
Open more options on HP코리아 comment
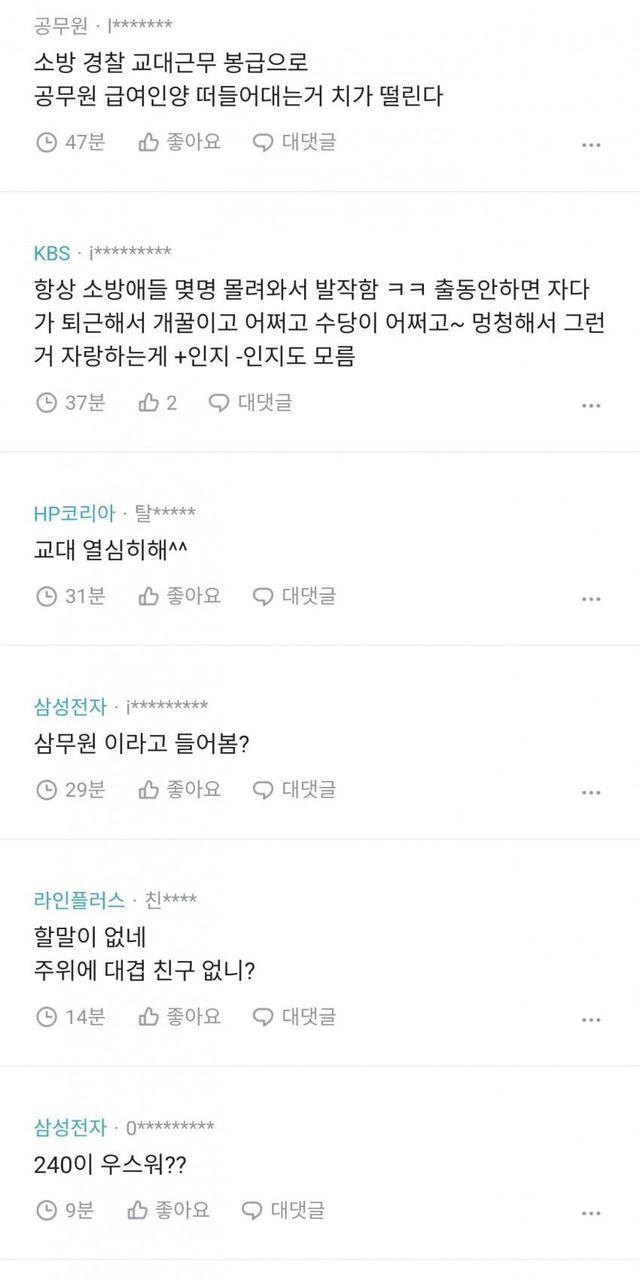[591, 599]
